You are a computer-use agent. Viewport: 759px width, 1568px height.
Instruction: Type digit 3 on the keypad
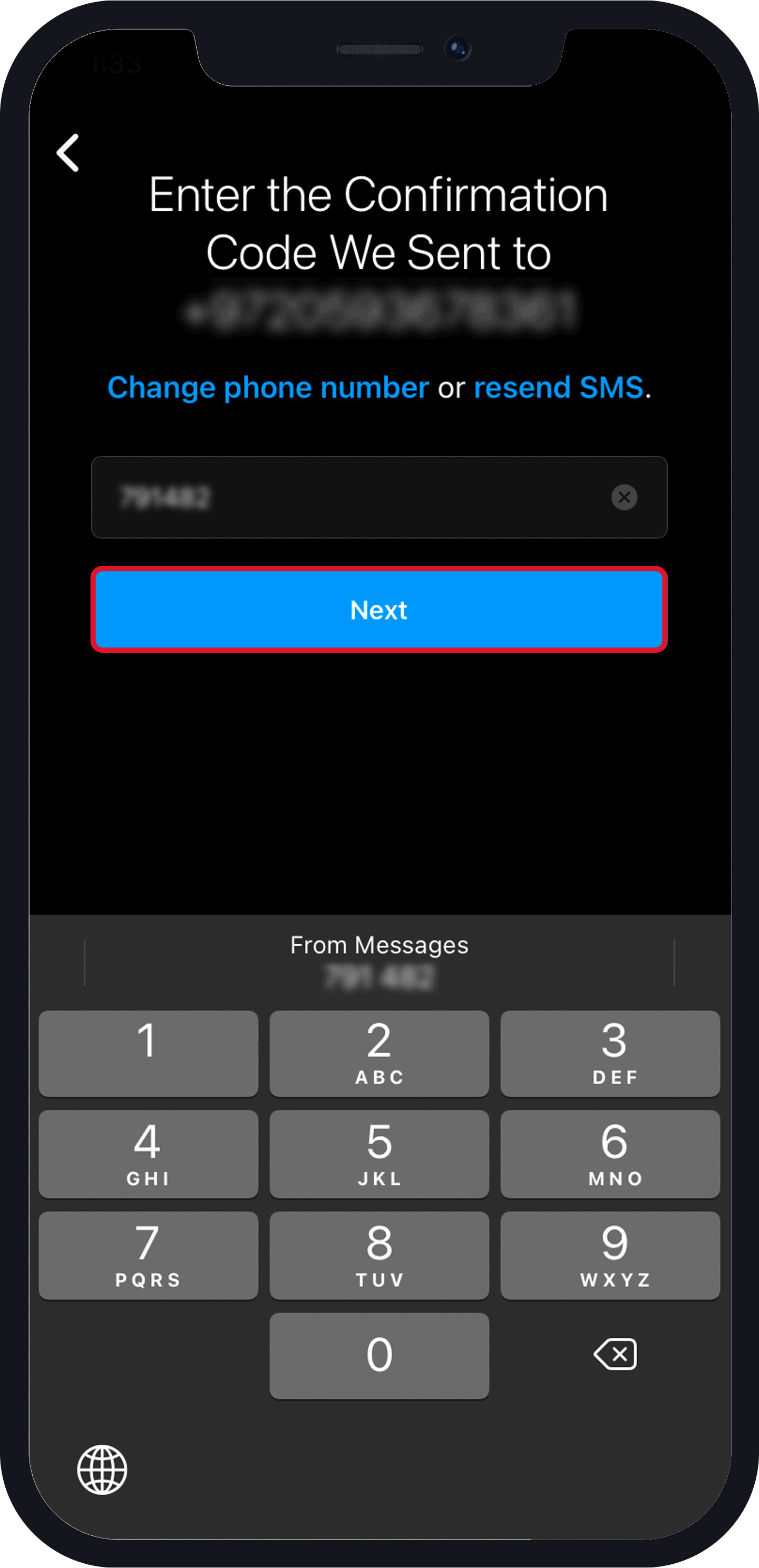click(x=610, y=1054)
